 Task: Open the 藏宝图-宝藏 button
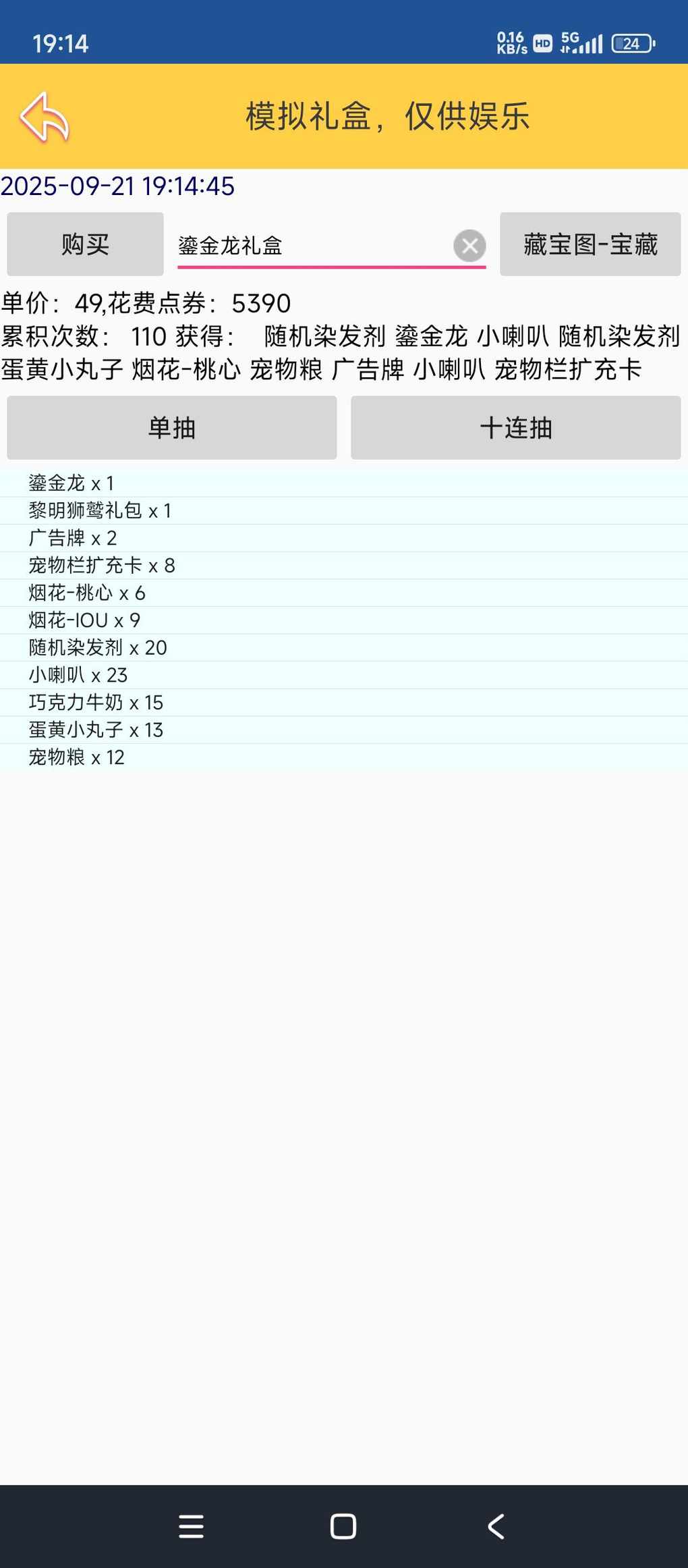tap(590, 244)
